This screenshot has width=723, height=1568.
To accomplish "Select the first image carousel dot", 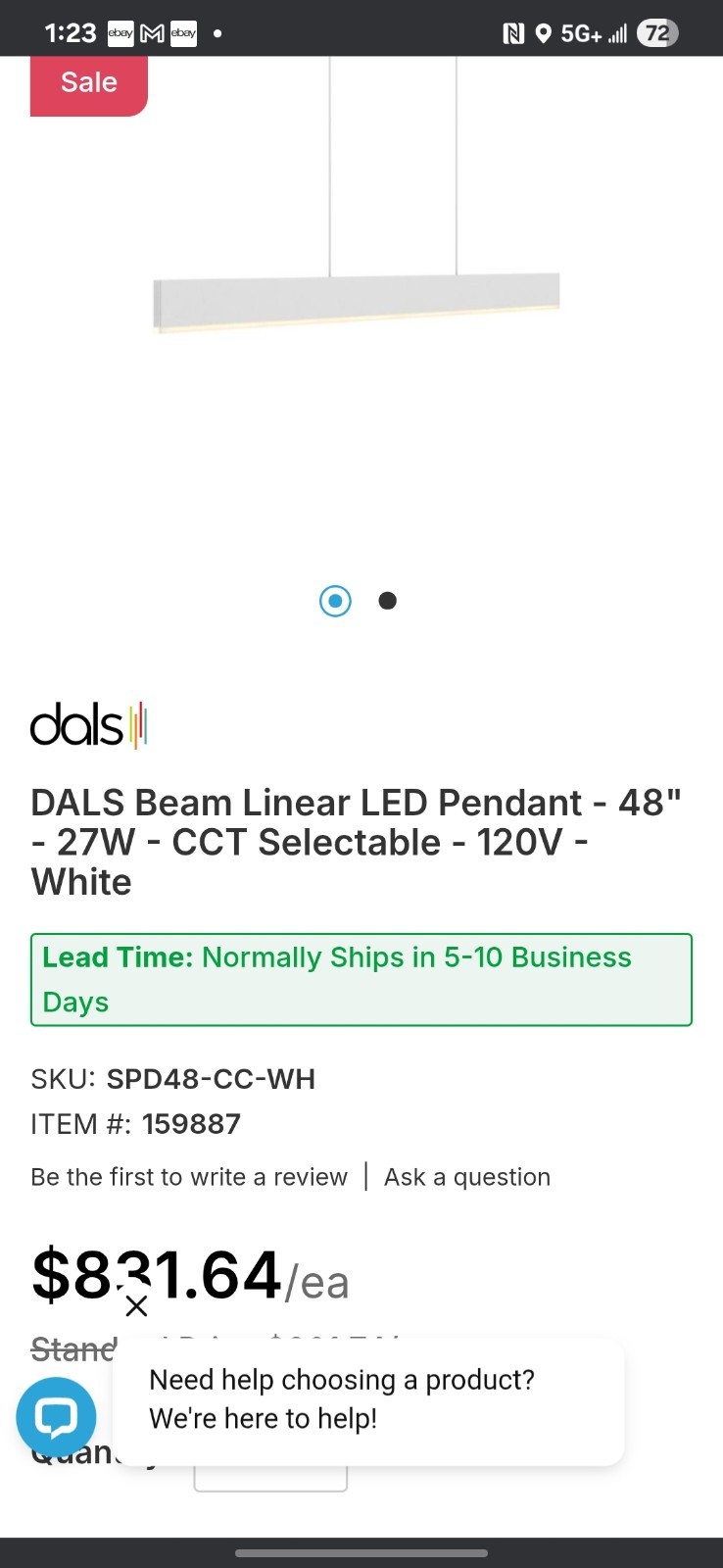I will click(x=335, y=601).
